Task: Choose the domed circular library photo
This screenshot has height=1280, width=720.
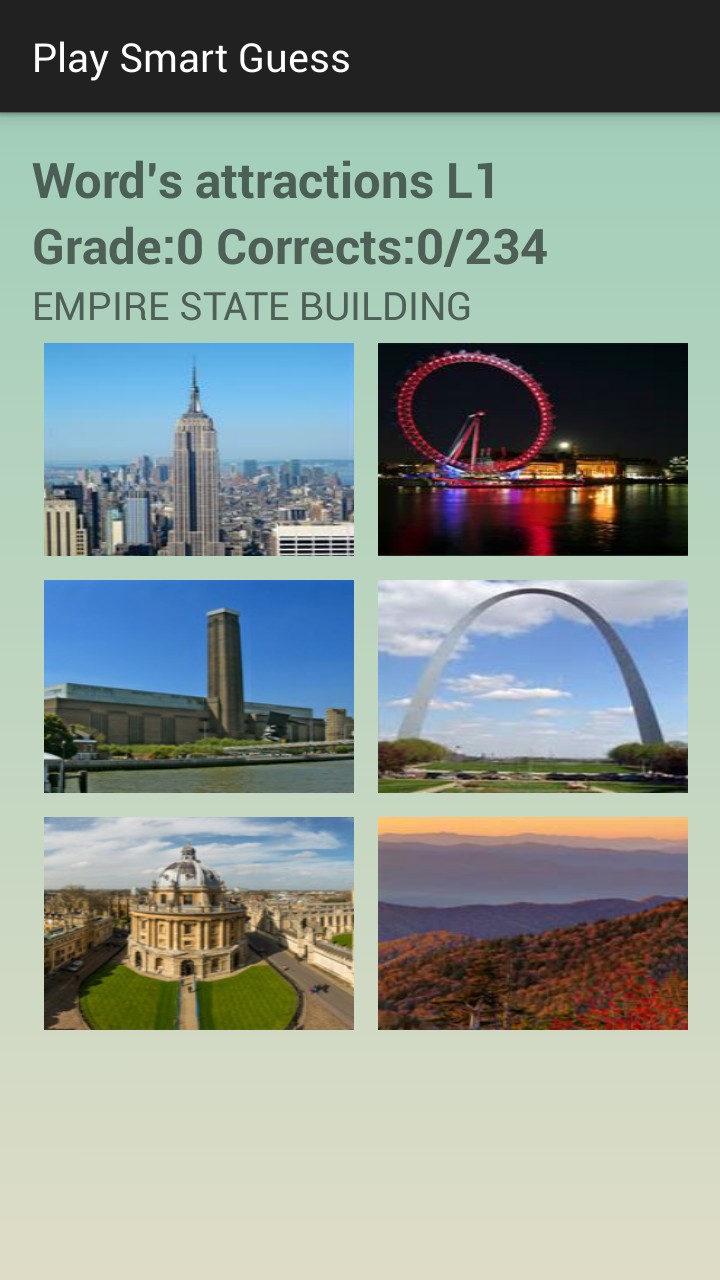Action: [199, 923]
